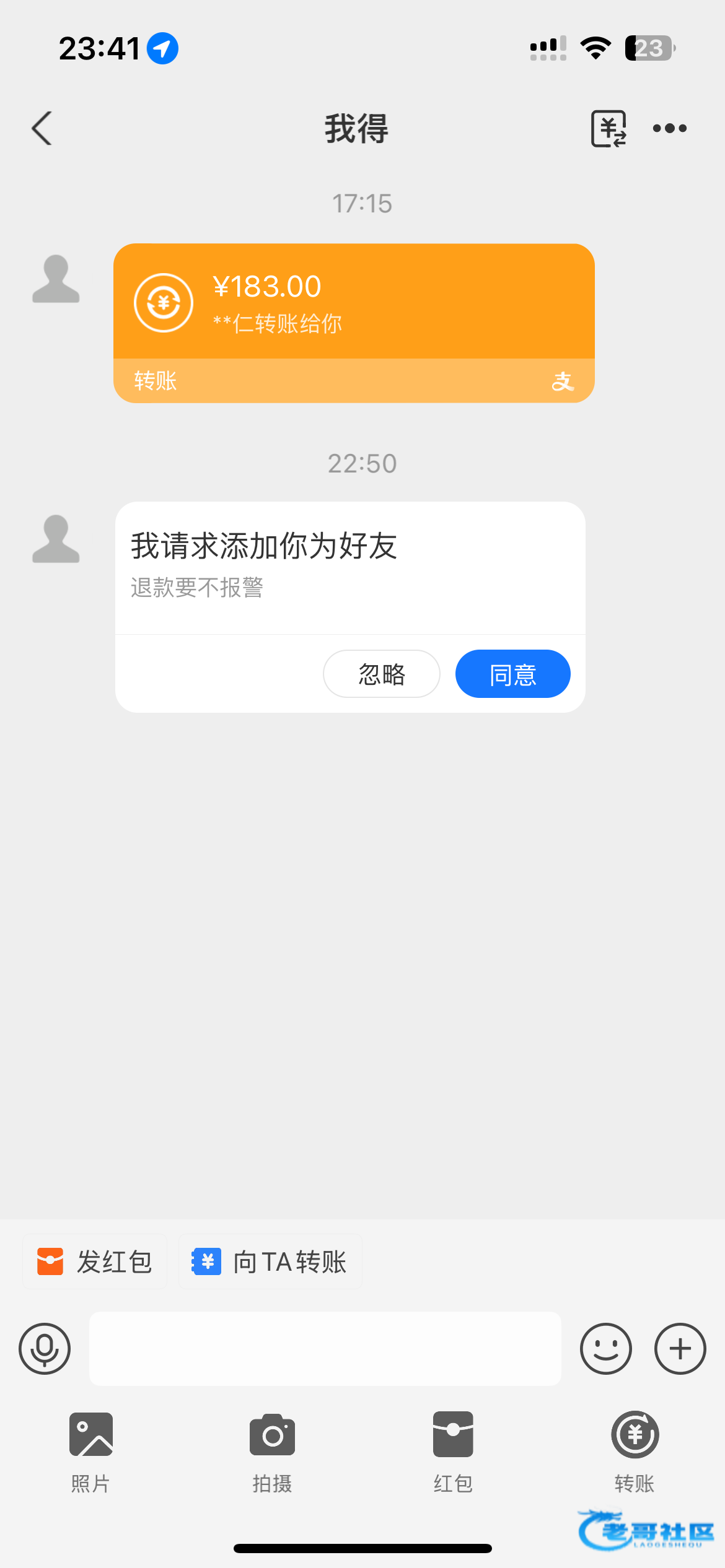
Task: Switch to voice input with microphone icon
Action: coord(45,1349)
